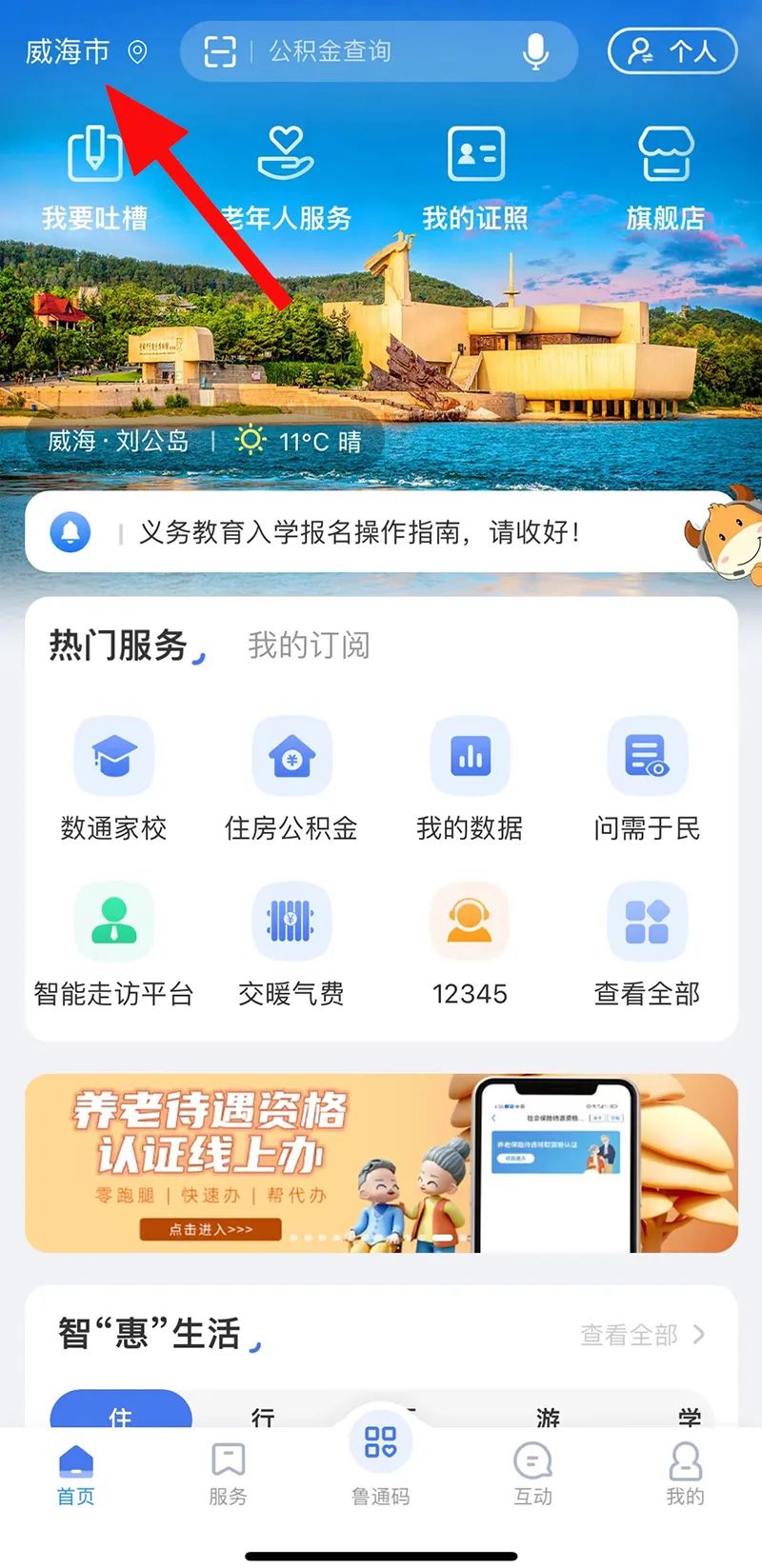The width and height of the screenshot is (762, 1568).
Task: Start voice search with the microphone icon
Action: (x=535, y=51)
